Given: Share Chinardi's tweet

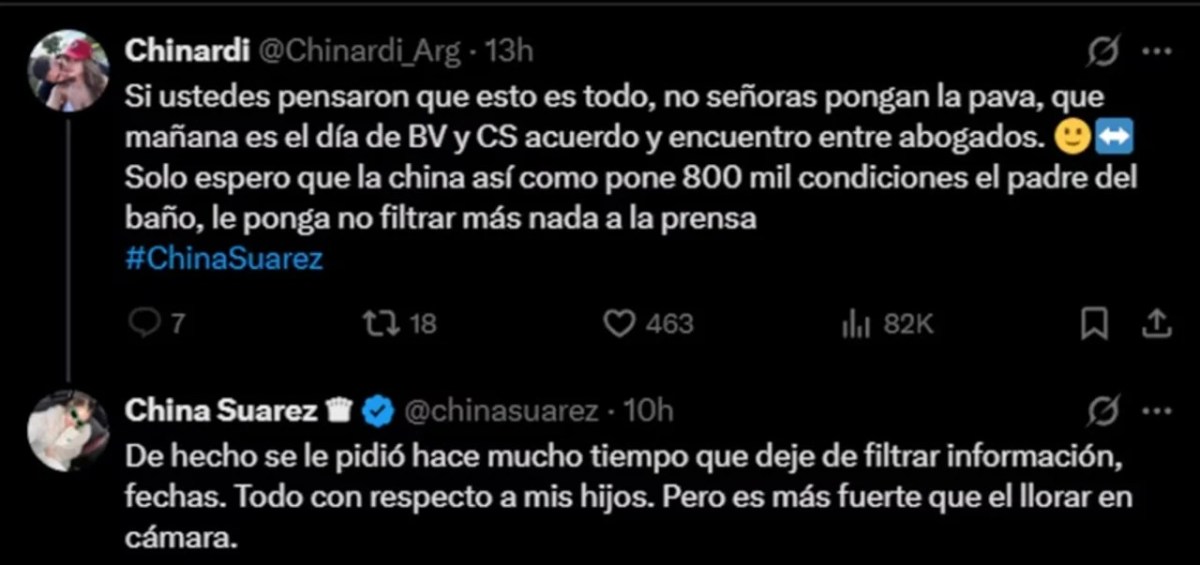Looking at the screenshot, I should pyautogui.click(x=1156, y=323).
